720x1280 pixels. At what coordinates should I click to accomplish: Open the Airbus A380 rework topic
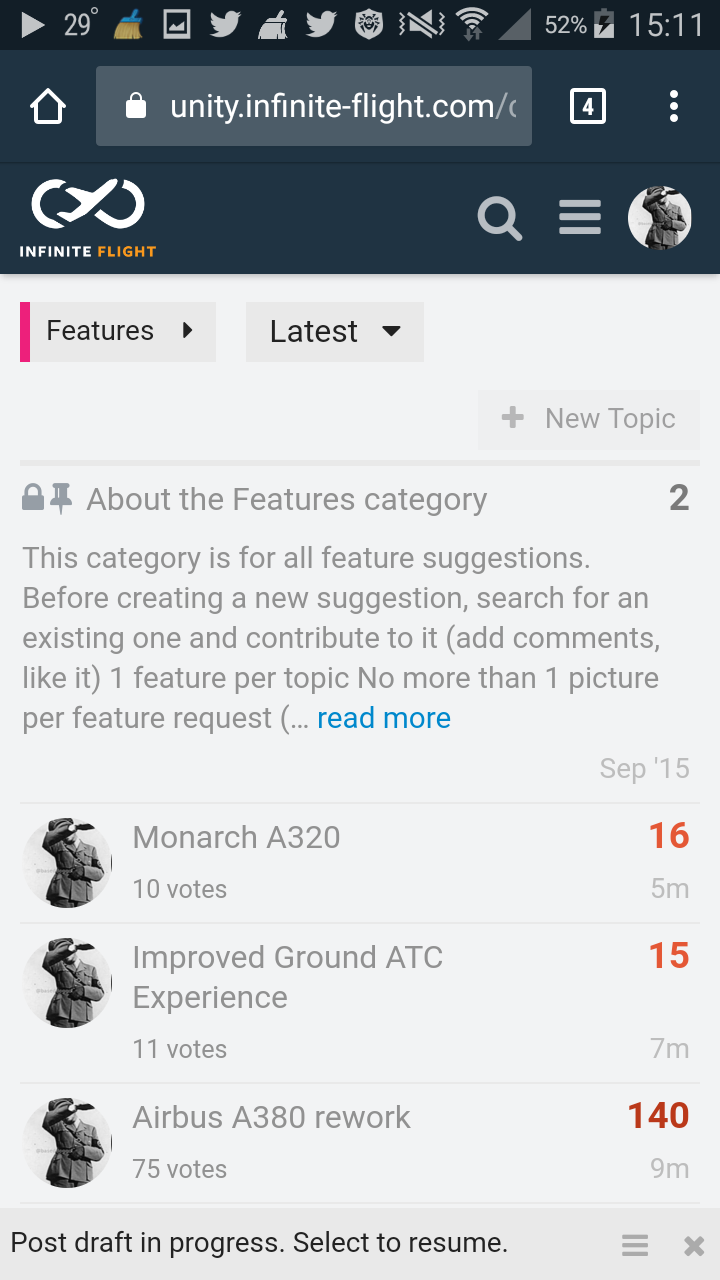click(271, 1117)
